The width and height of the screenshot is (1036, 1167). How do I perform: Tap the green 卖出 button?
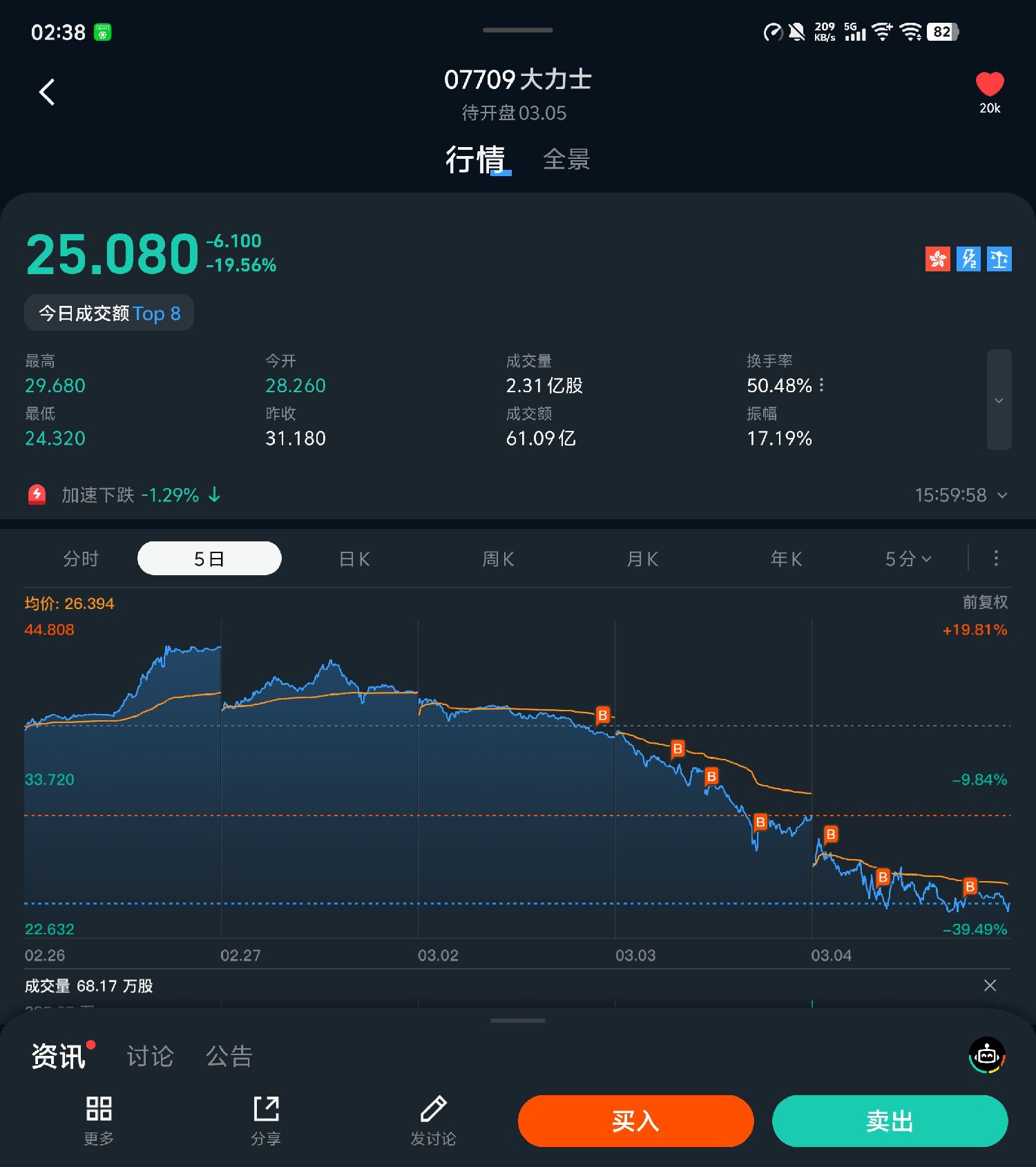890,1121
